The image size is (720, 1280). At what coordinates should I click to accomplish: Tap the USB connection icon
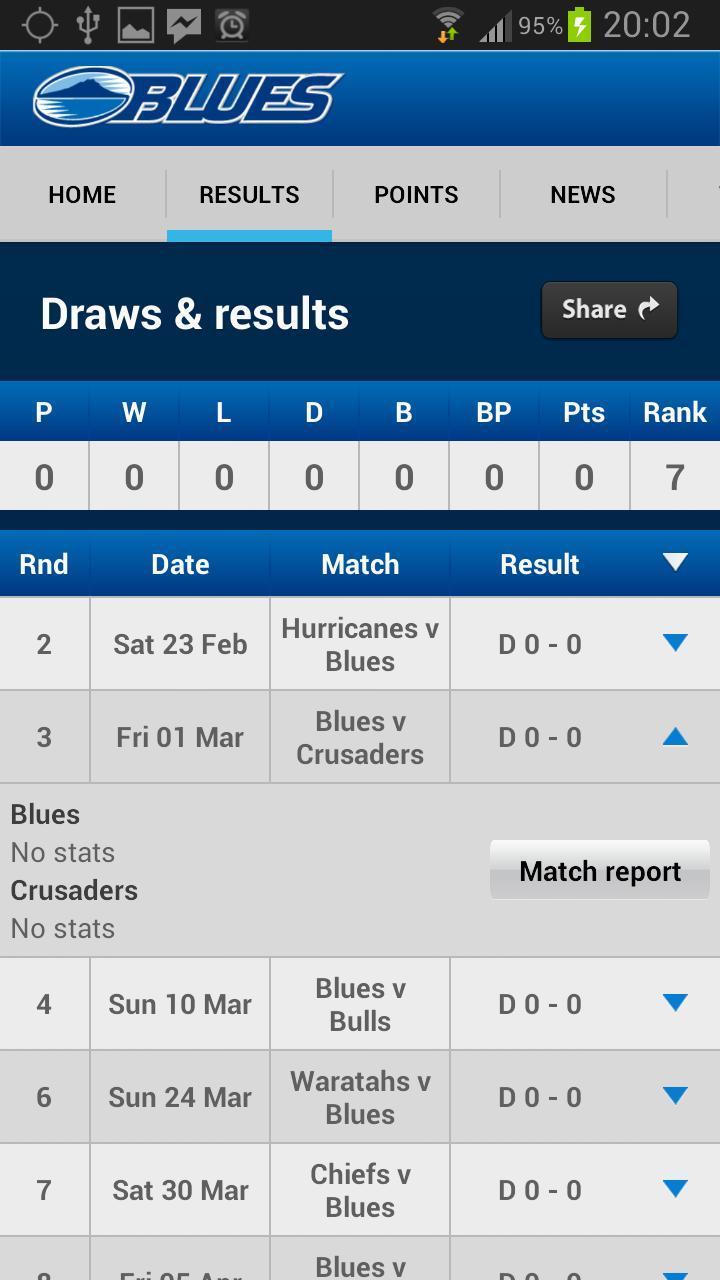click(88, 24)
